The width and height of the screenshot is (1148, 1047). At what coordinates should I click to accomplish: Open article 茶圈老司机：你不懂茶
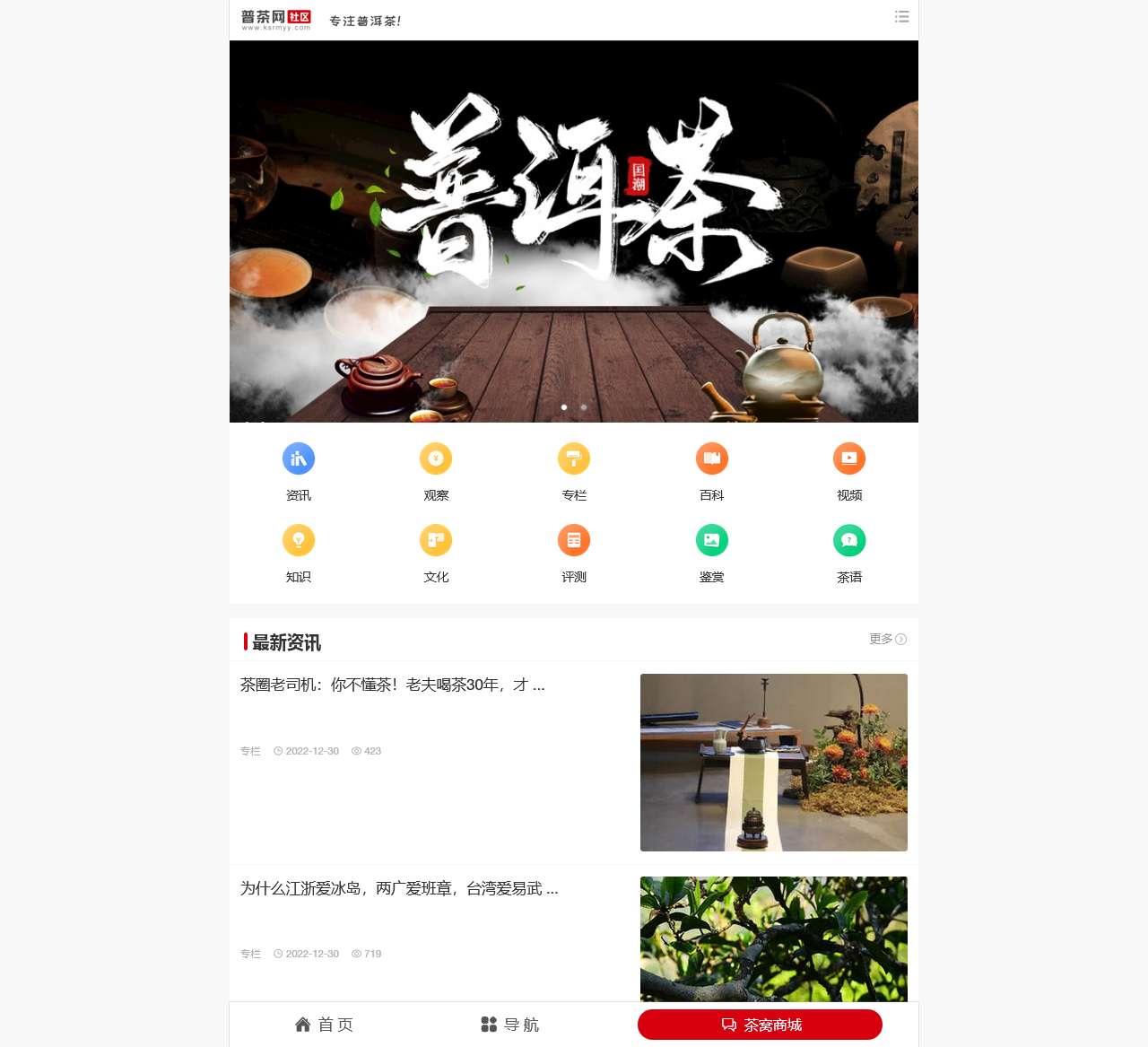coord(393,685)
